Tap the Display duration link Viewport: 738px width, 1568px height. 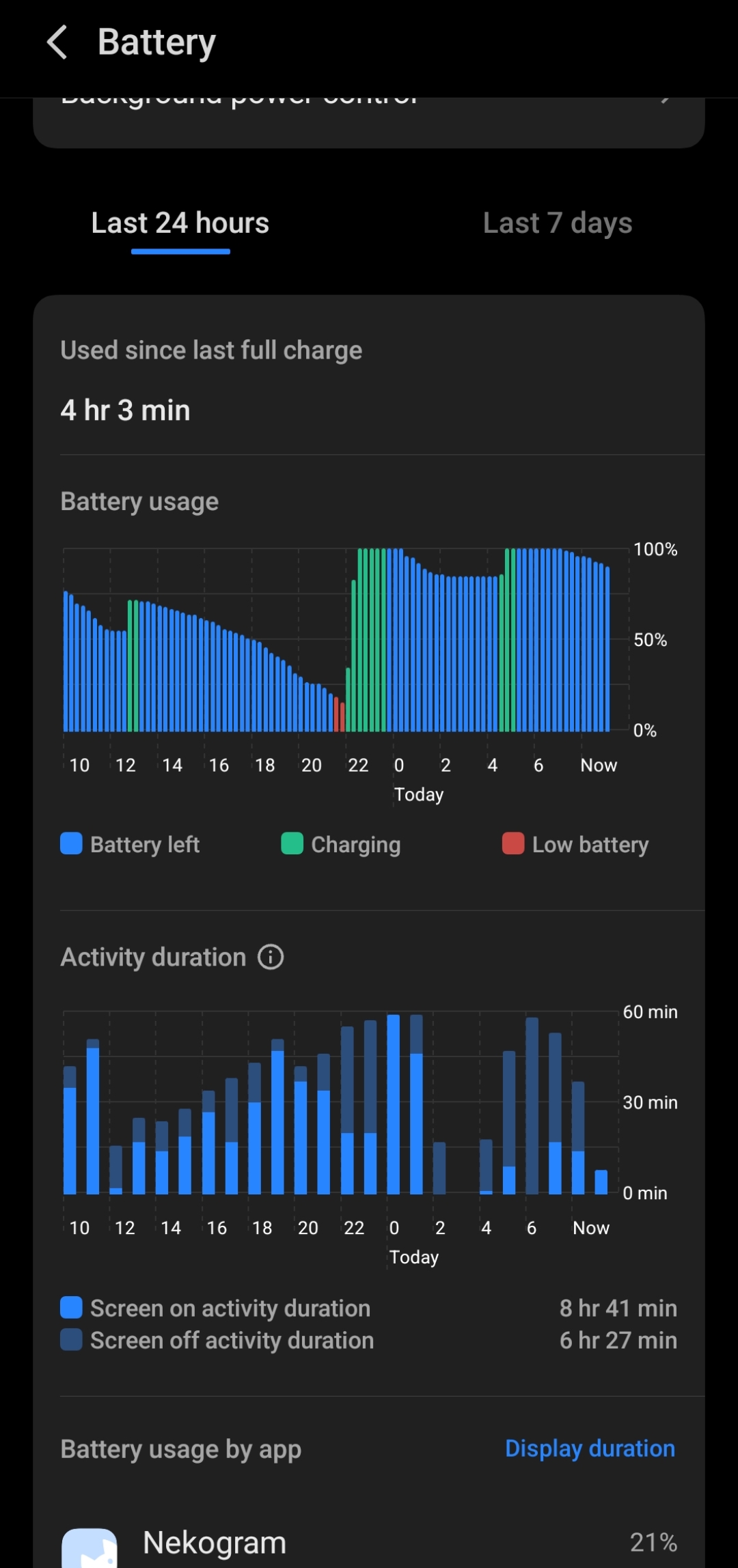tap(590, 1448)
